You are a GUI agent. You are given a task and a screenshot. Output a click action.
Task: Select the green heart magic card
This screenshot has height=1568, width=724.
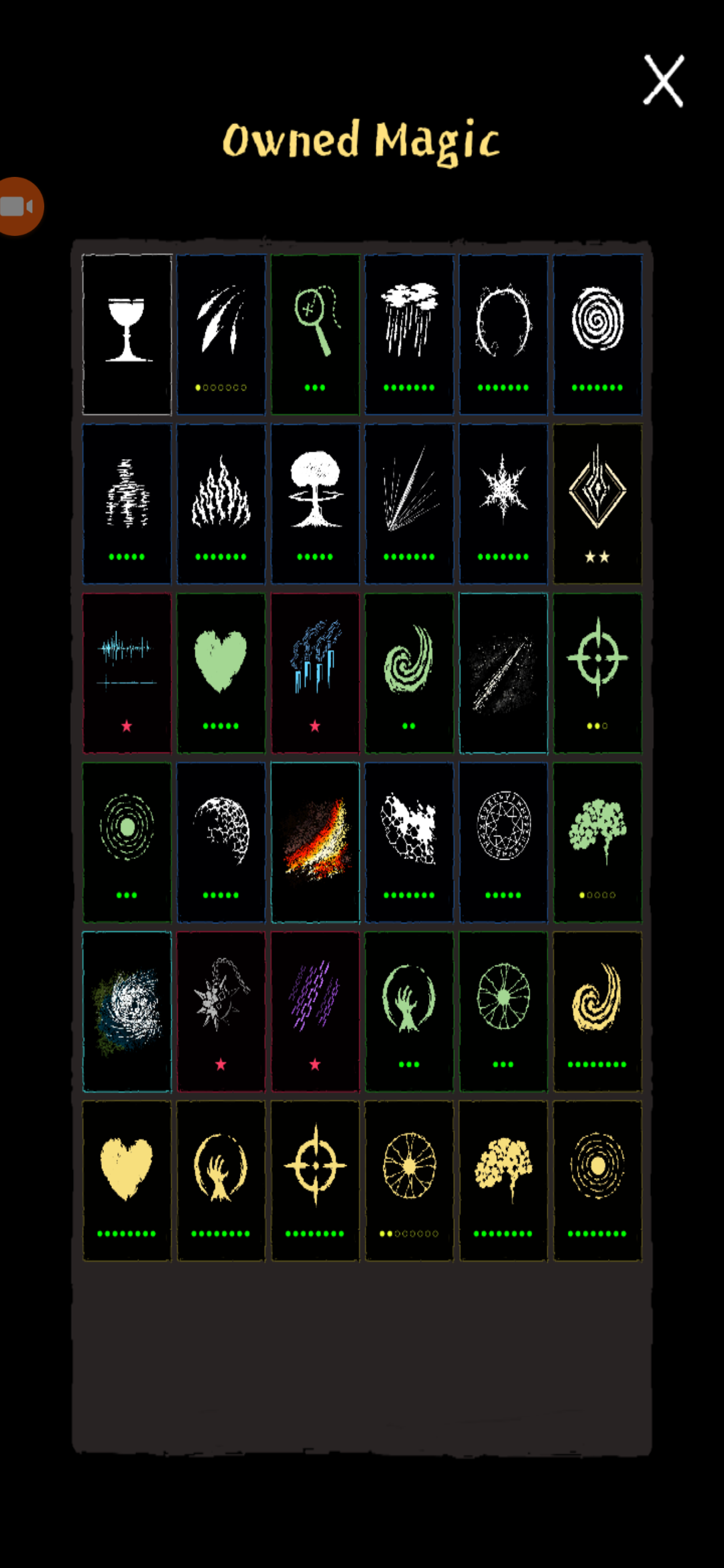pos(221,672)
